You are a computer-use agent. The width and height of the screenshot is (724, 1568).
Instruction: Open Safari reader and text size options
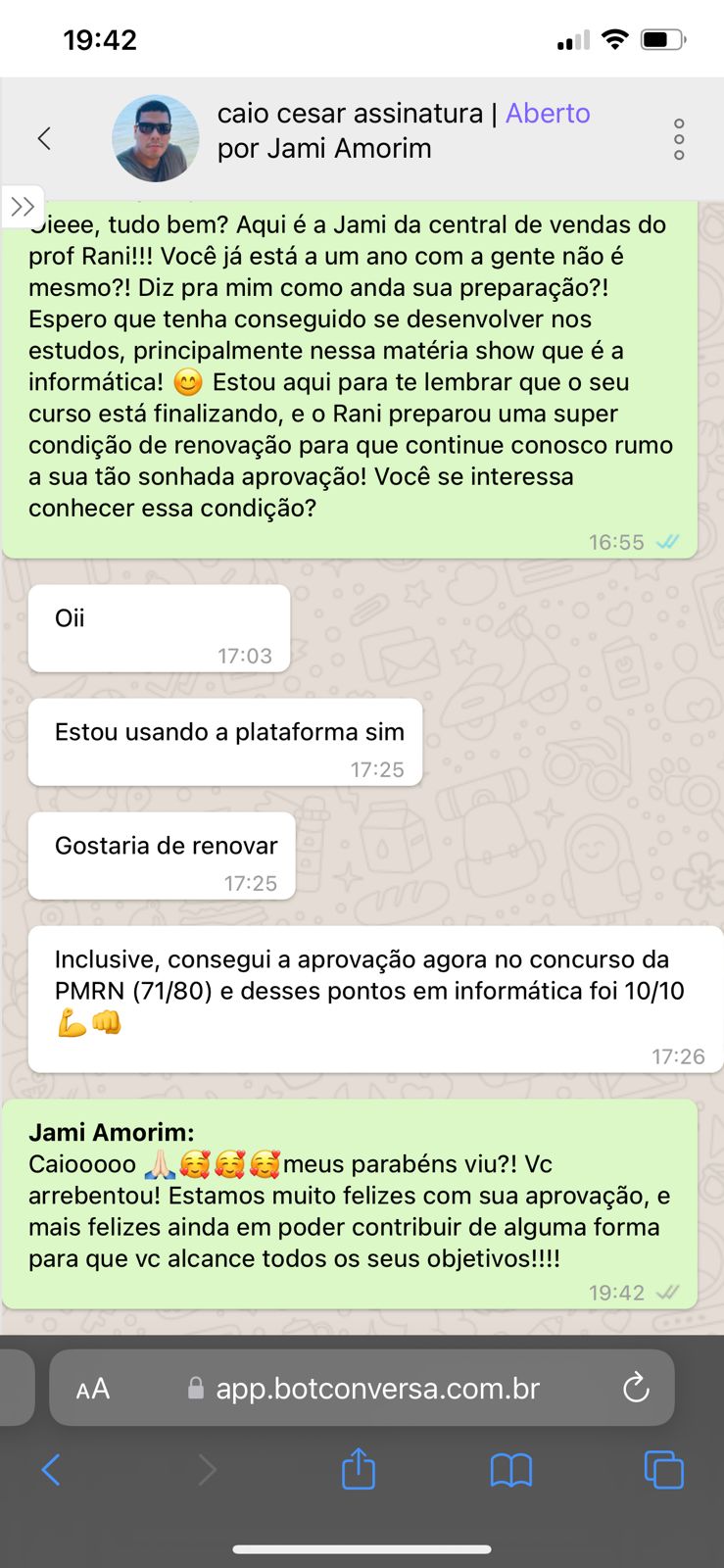click(x=93, y=1389)
